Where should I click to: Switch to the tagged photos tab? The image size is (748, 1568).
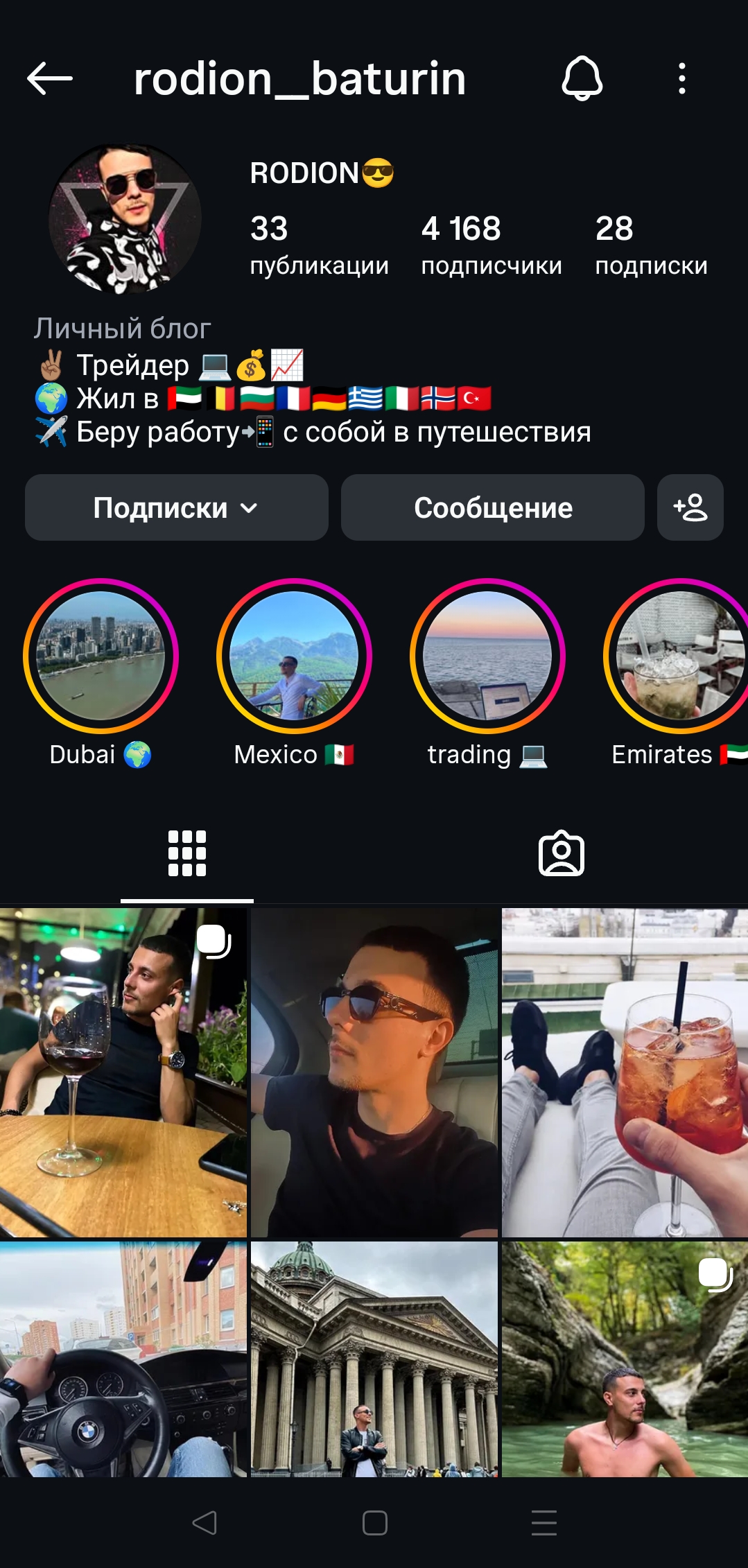pos(562,853)
